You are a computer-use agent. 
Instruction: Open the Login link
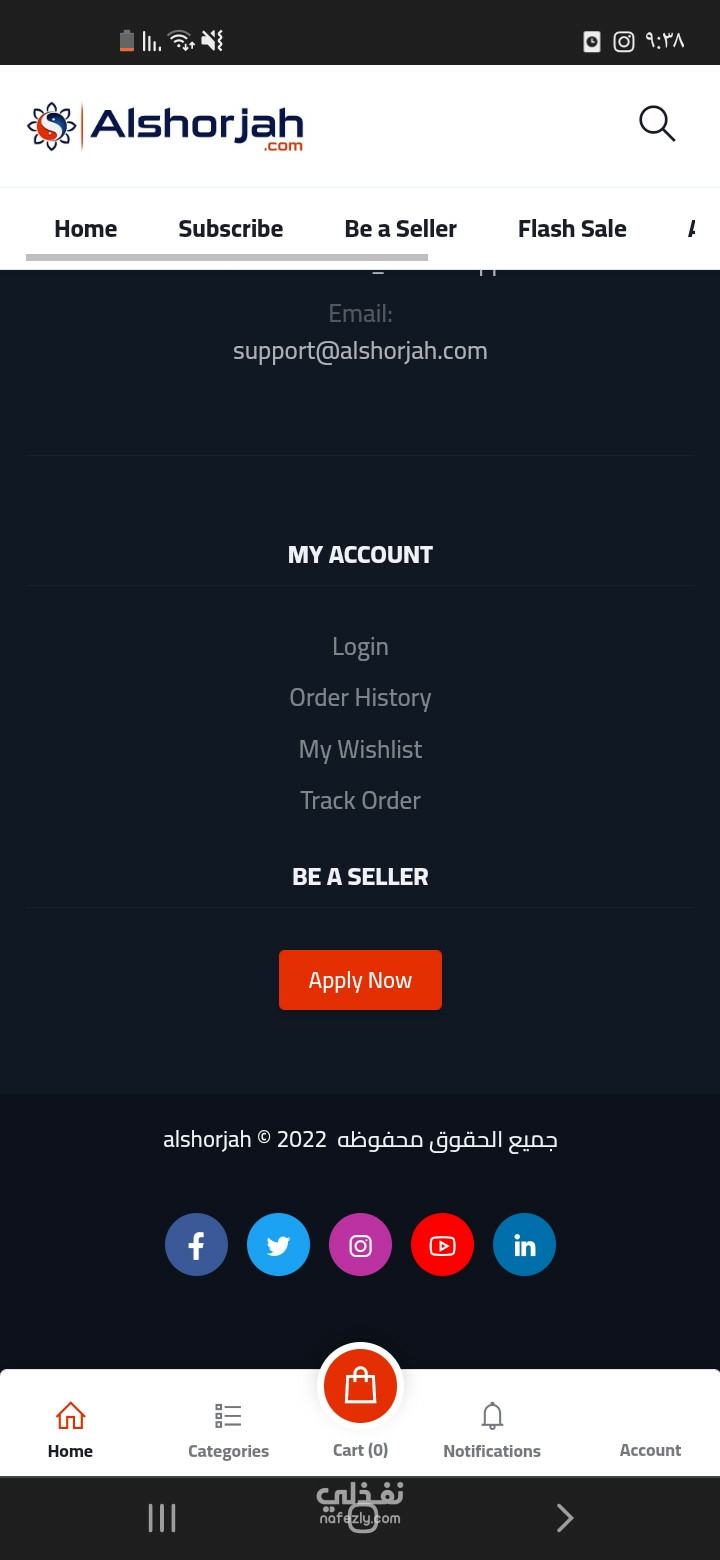click(x=360, y=647)
